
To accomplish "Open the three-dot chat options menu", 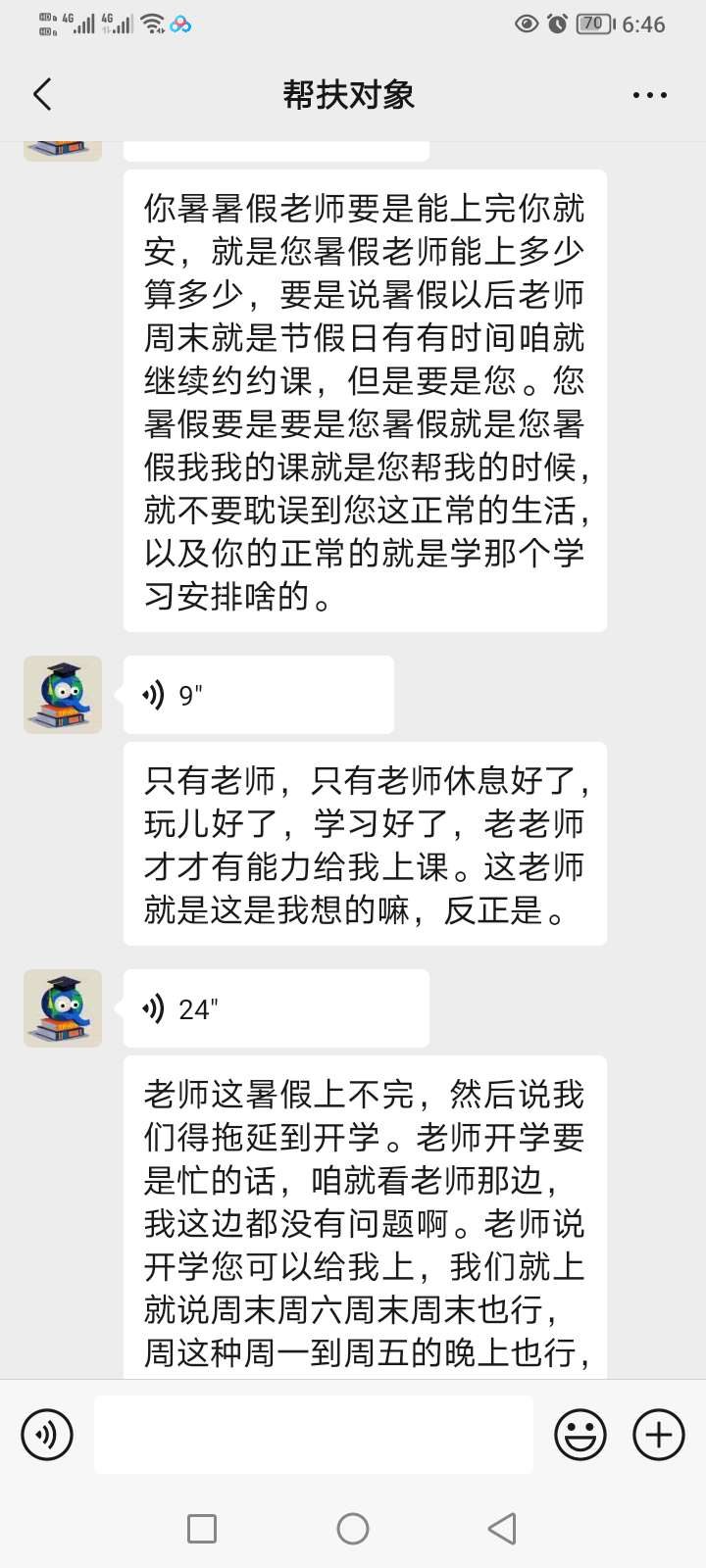I will (649, 95).
